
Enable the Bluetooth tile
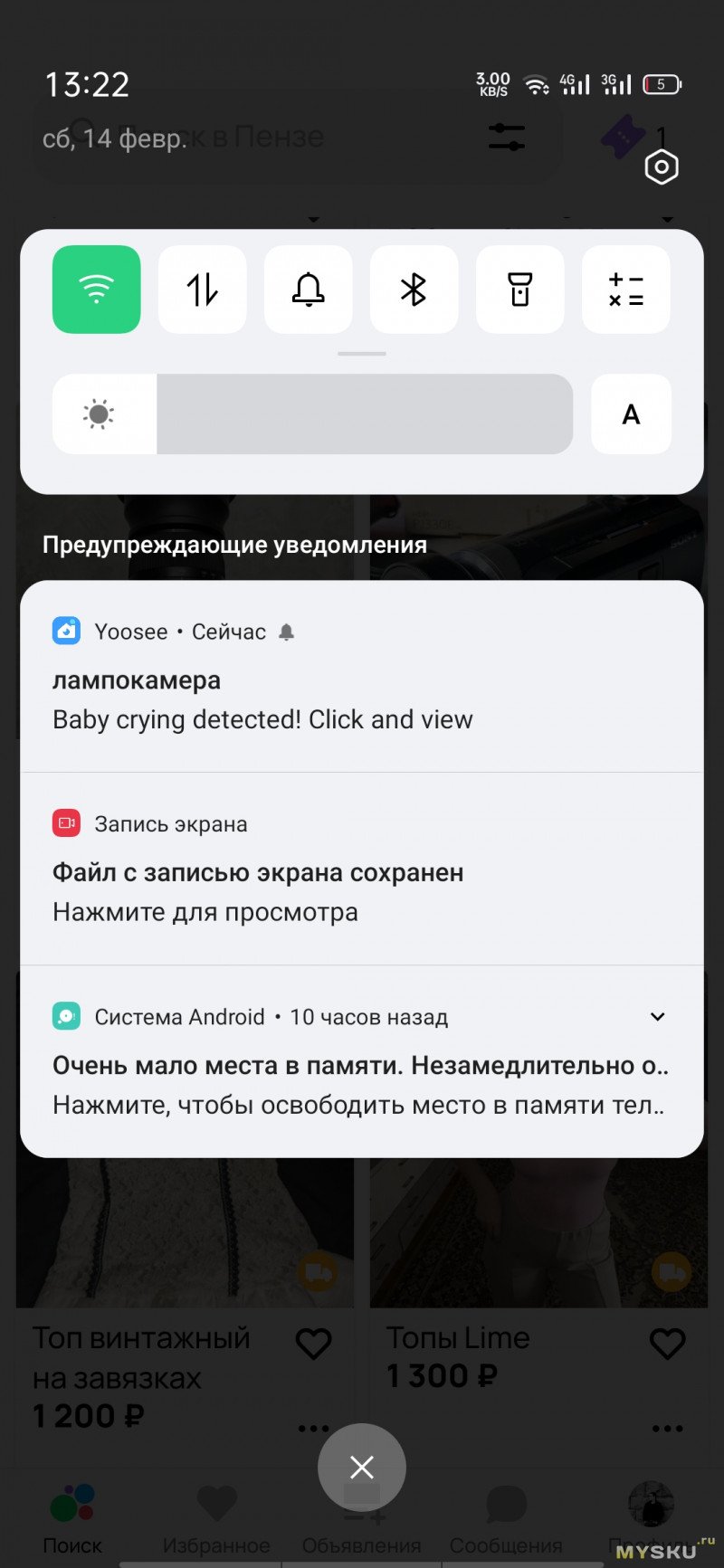coord(414,290)
